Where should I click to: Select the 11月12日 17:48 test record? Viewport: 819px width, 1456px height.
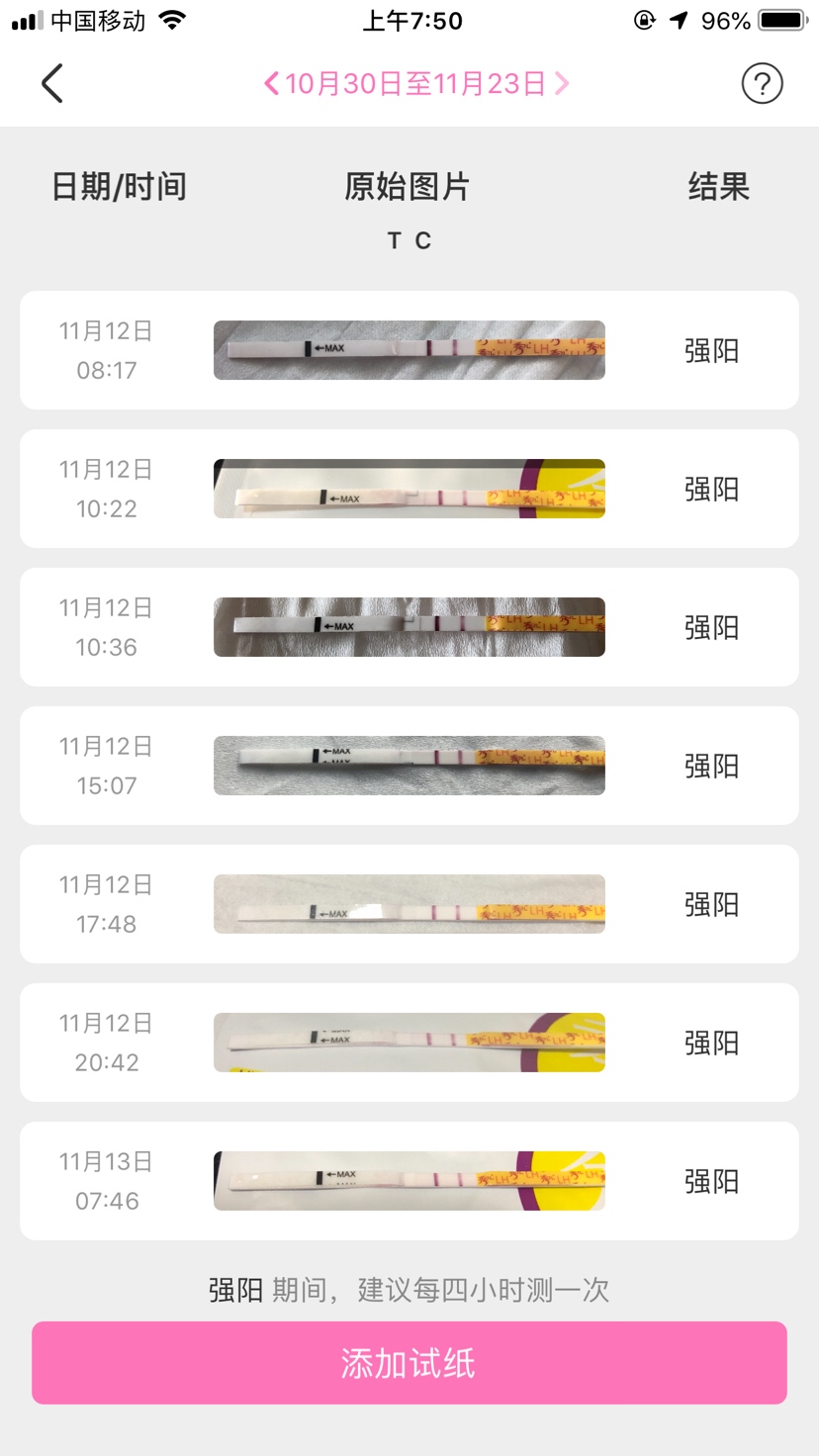pos(409,904)
